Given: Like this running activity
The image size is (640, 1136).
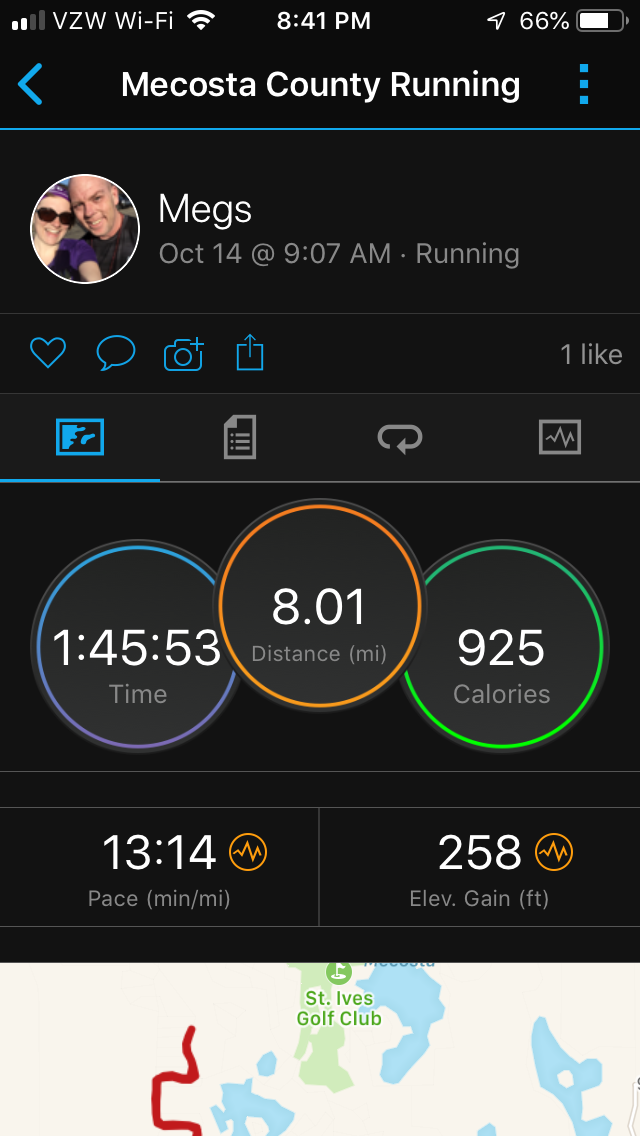Looking at the screenshot, I should point(47,353).
